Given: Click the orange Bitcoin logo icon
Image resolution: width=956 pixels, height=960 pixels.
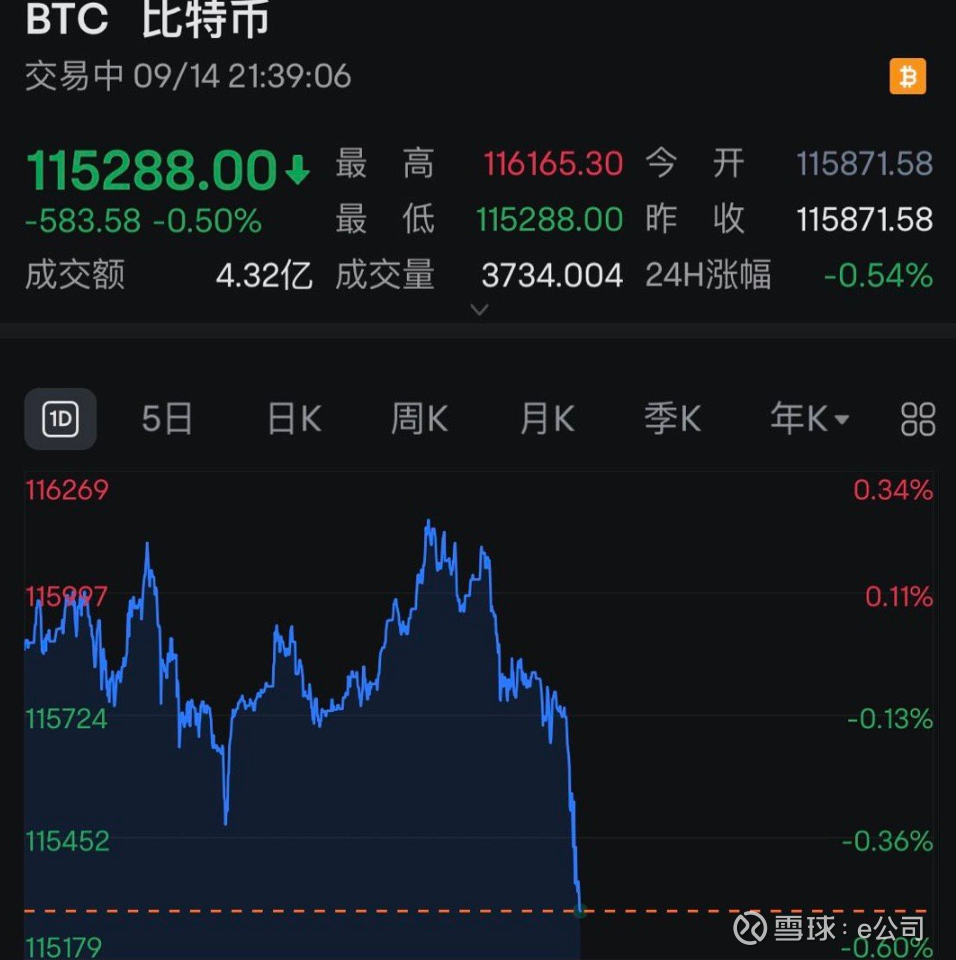Looking at the screenshot, I should (x=906, y=76).
